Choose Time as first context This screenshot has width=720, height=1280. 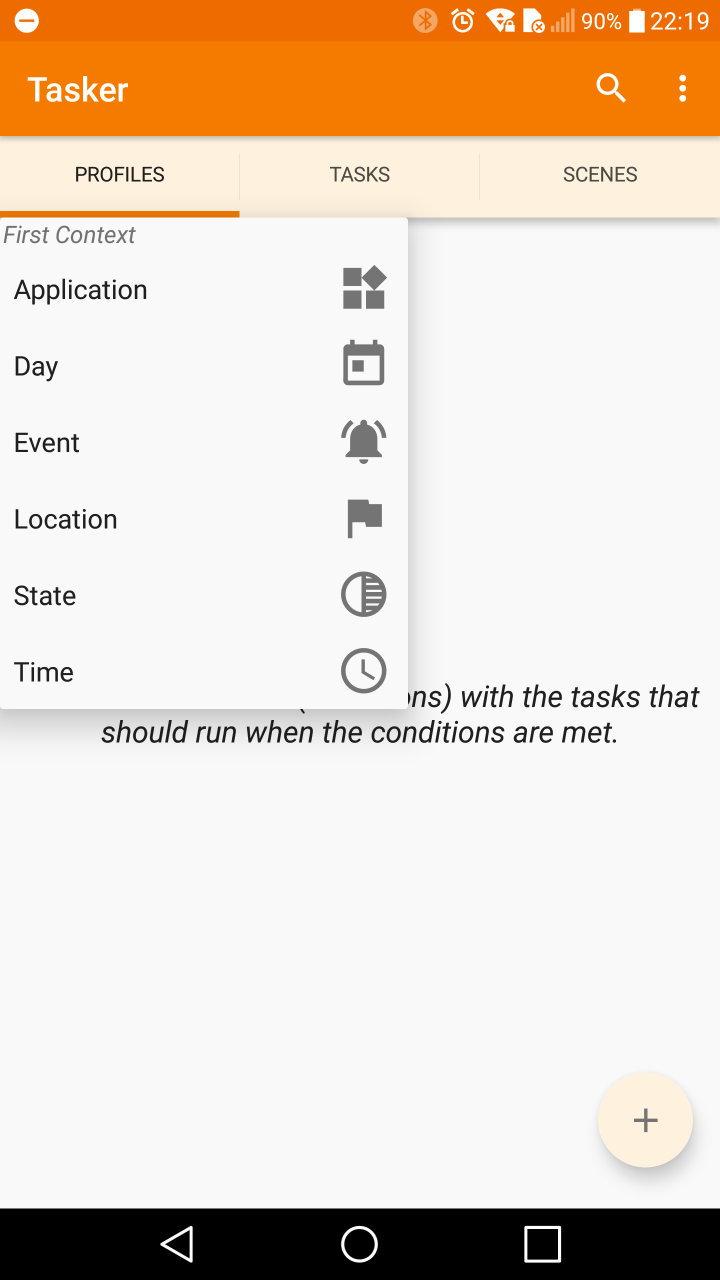[x=200, y=672]
